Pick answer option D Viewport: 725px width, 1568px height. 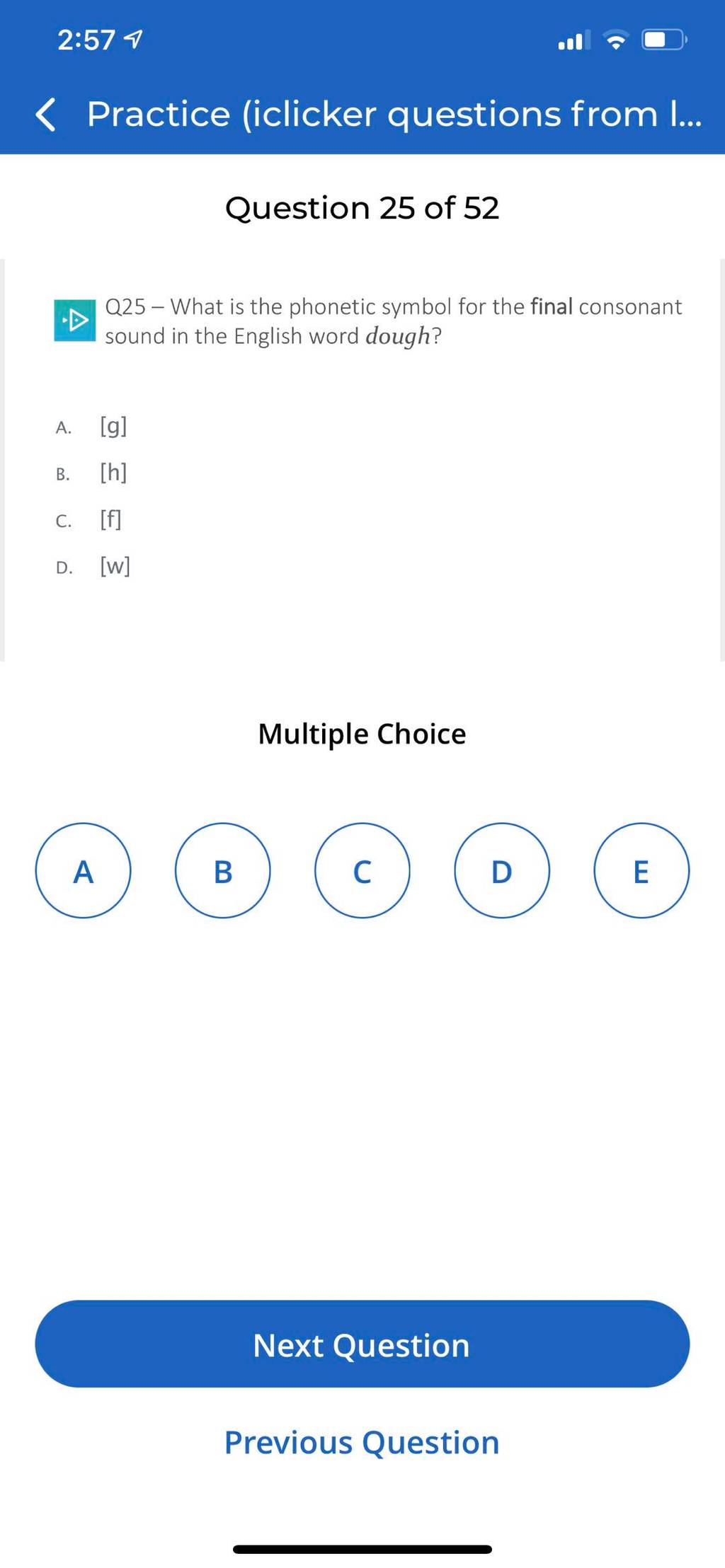point(501,870)
